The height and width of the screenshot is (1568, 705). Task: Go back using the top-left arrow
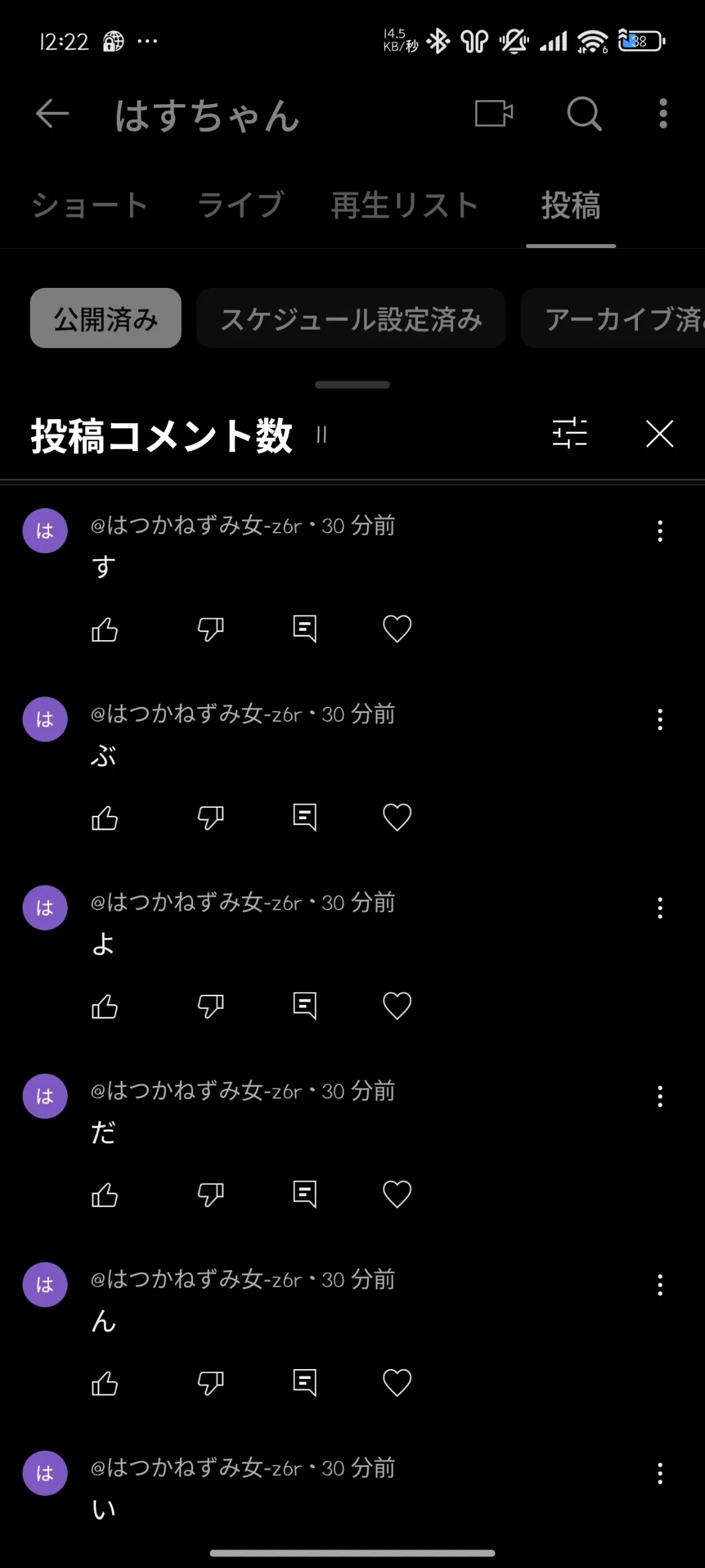(x=52, y=113)
